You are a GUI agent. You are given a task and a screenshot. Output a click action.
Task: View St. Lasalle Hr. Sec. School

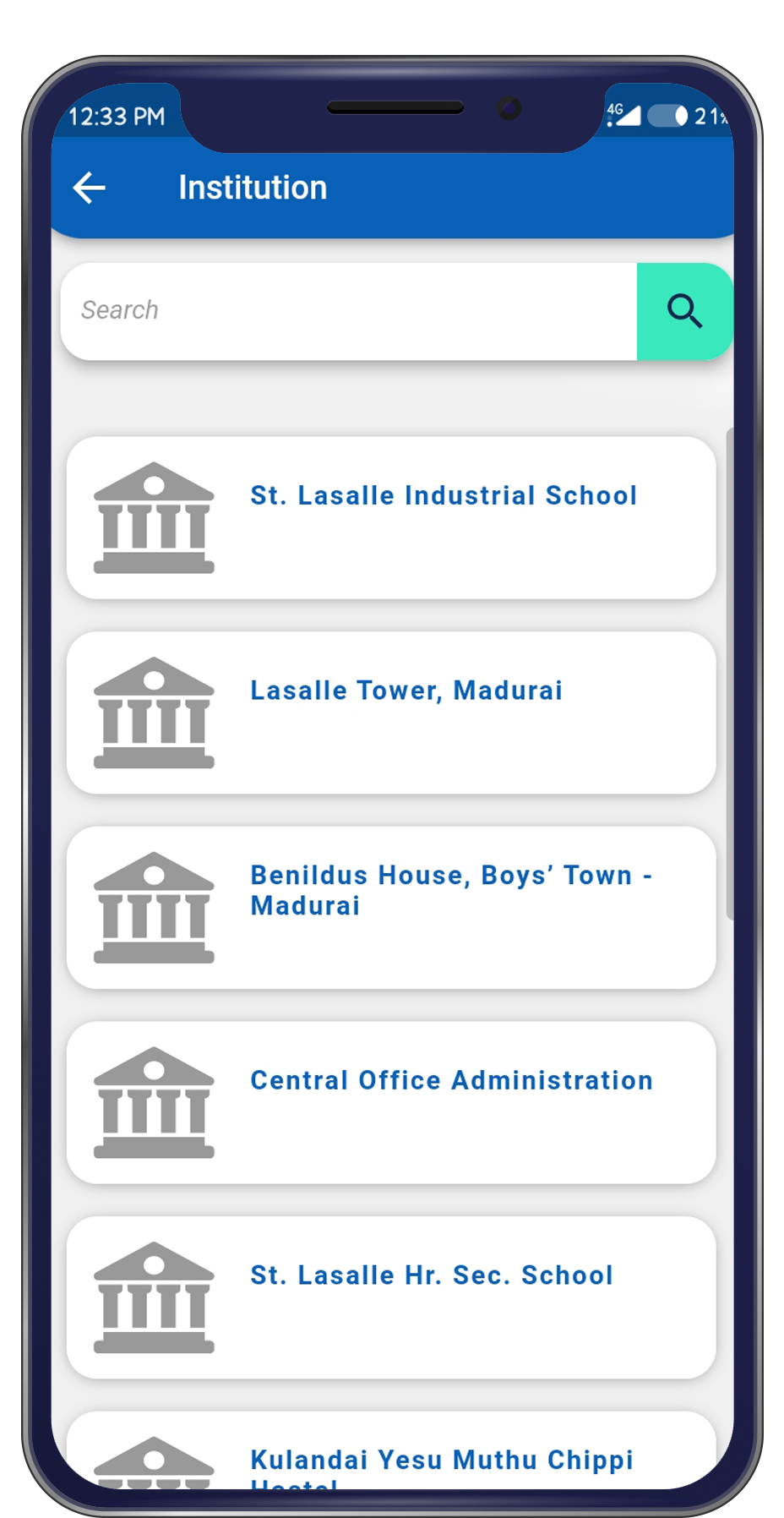[391, 1297]
